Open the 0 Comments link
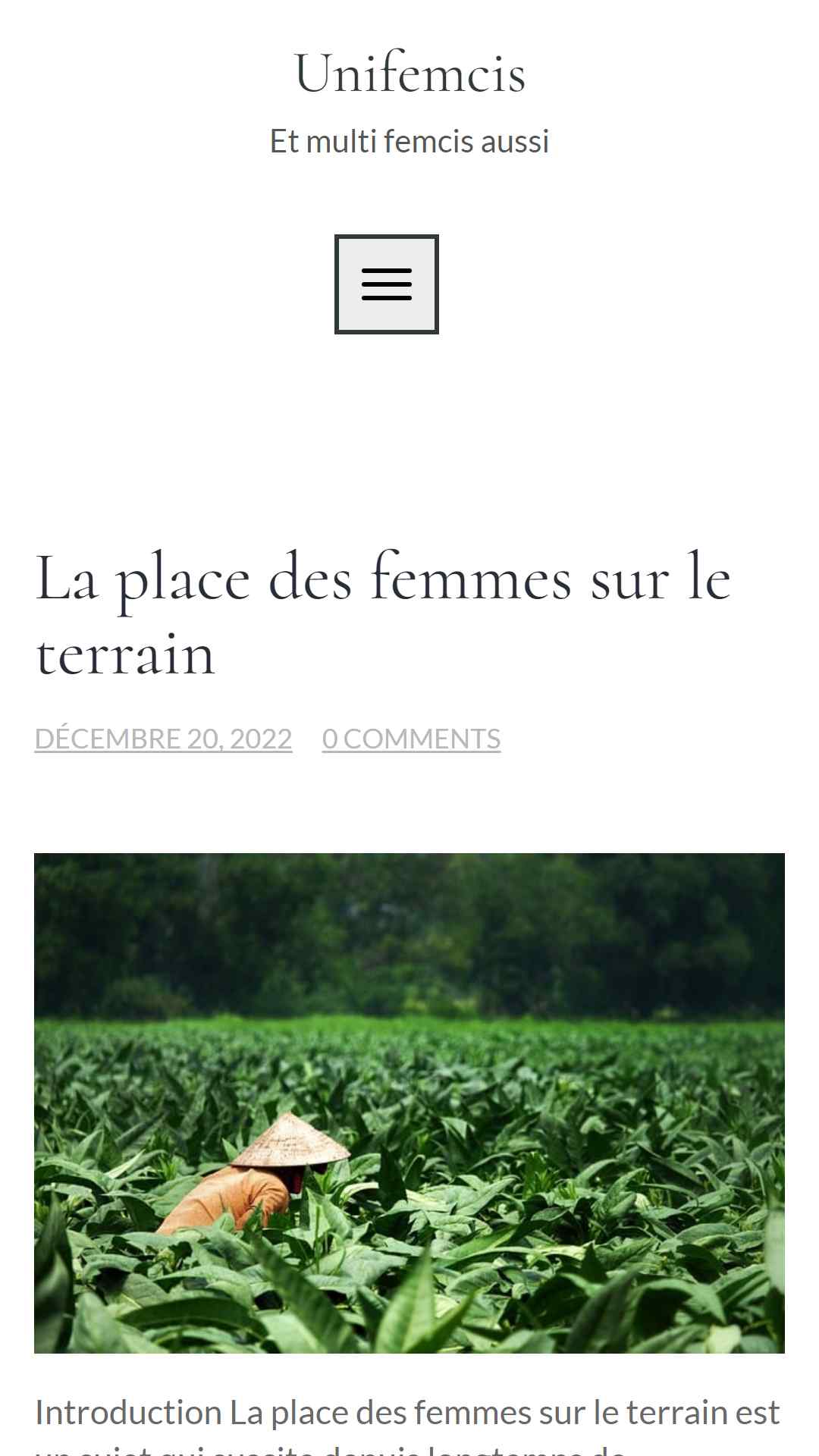 pos(411,739)
